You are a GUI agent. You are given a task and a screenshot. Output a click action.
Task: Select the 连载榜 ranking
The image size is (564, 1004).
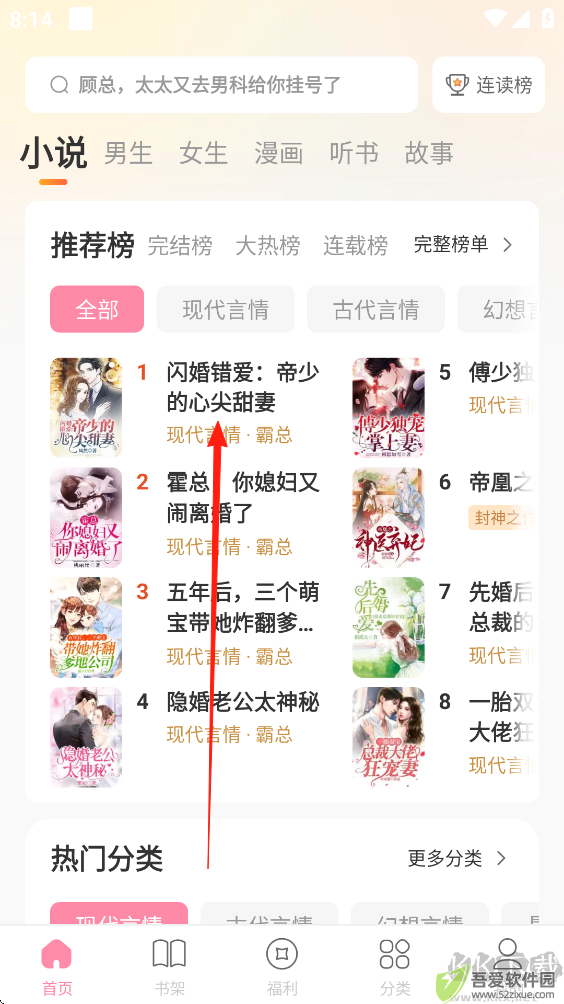pos(355,245)
